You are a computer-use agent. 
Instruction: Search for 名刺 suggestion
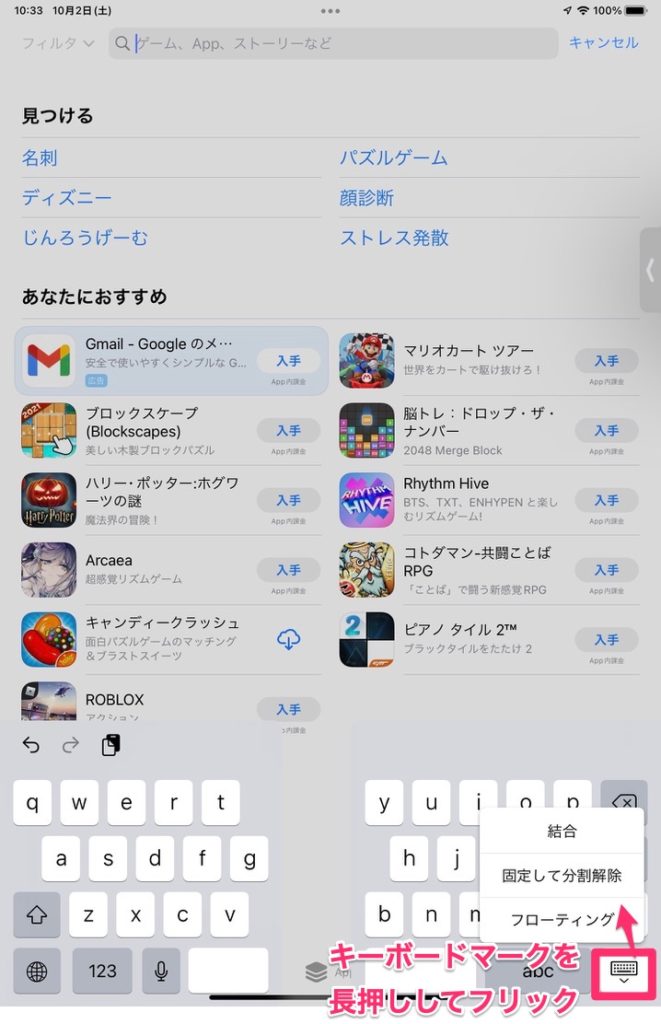pos(40,158)
